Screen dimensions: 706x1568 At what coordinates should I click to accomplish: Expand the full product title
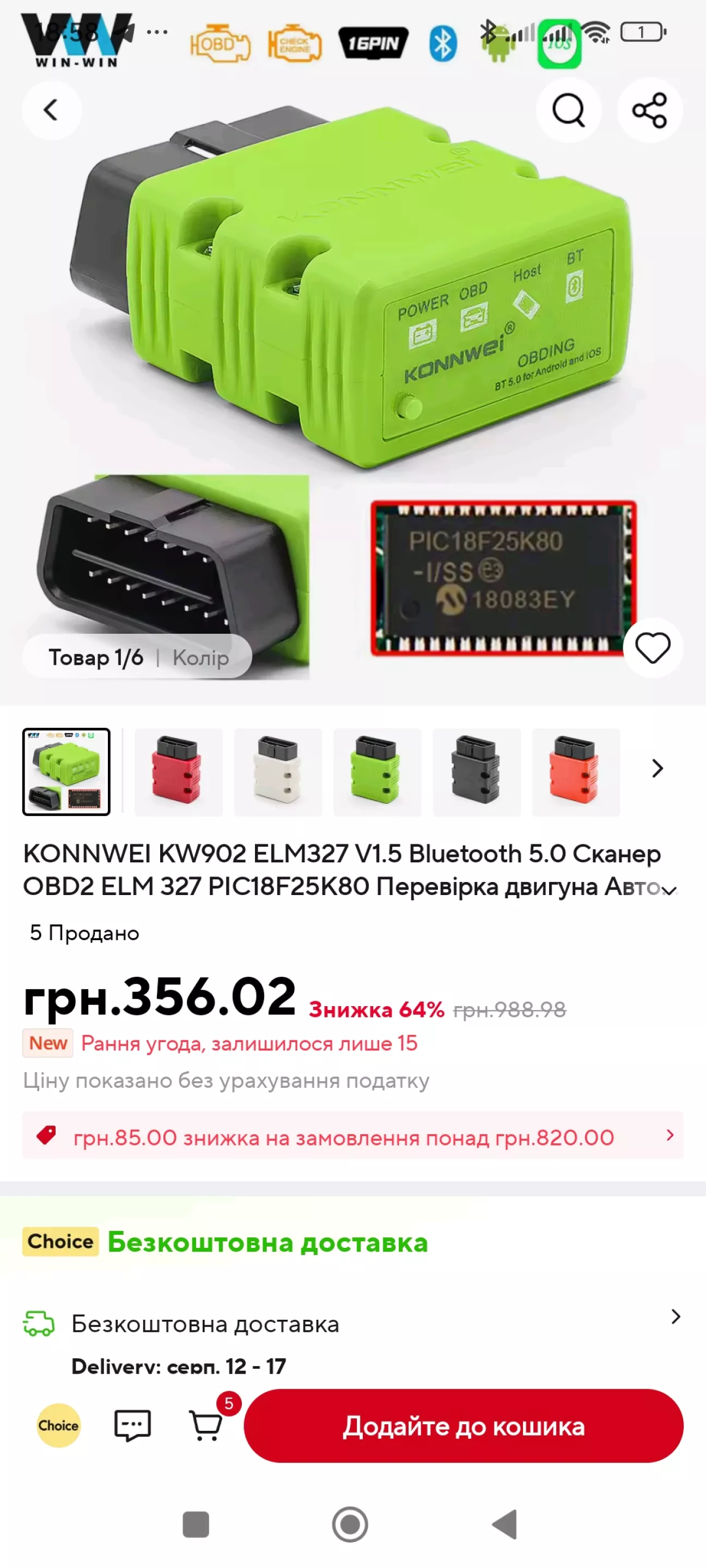click(x=670, y=891)
